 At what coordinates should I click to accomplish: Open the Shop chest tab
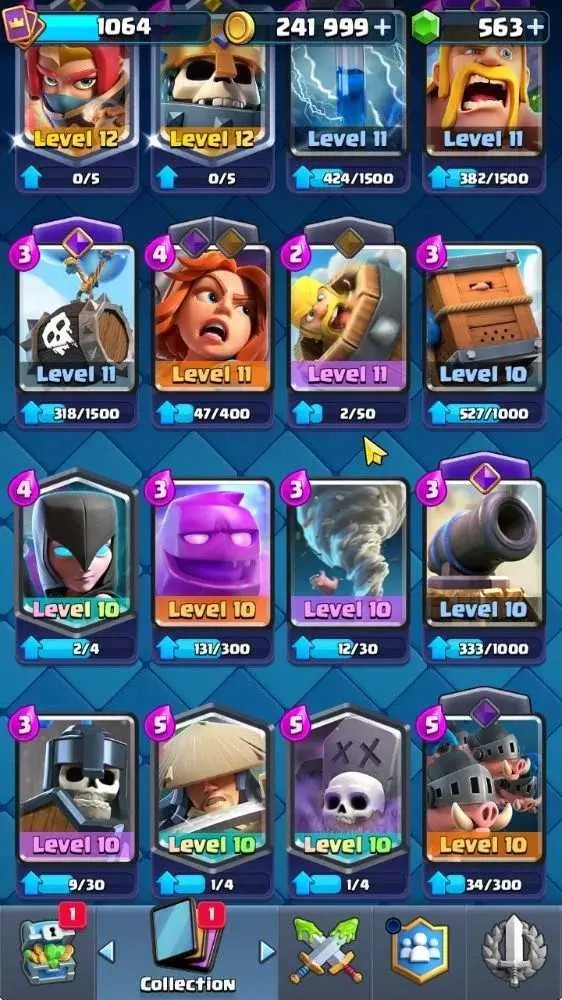[x=46, y=952]
